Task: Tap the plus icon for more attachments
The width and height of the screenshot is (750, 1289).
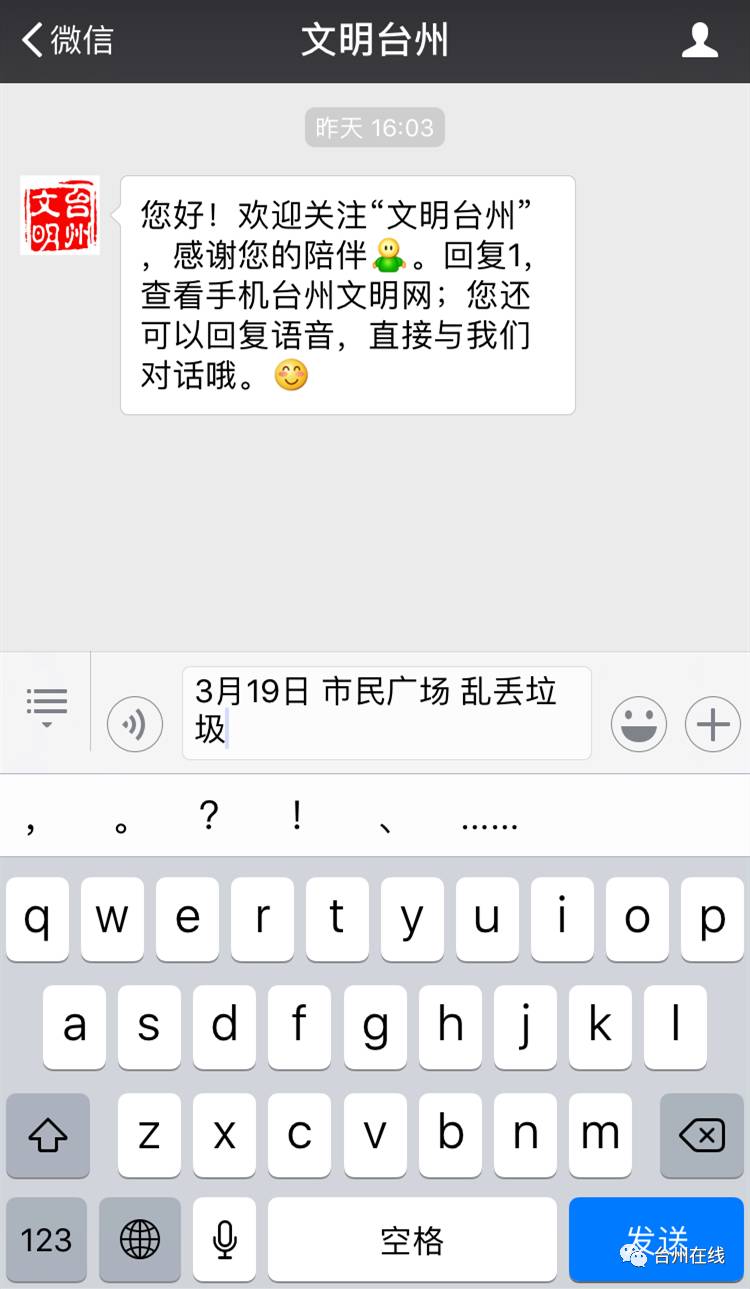Action: 711,723
